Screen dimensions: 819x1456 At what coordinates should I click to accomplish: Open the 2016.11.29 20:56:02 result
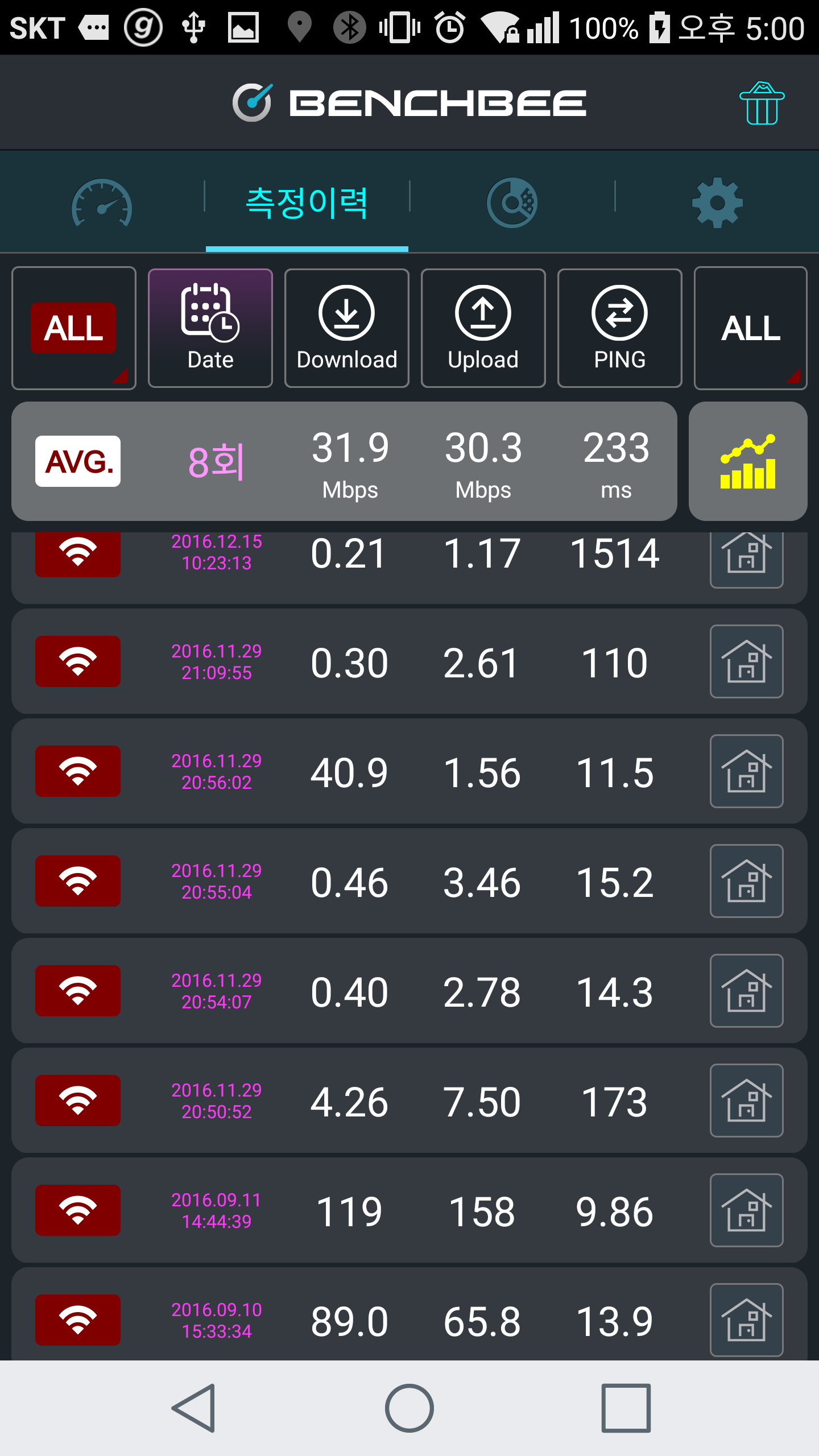coord(409,771)
